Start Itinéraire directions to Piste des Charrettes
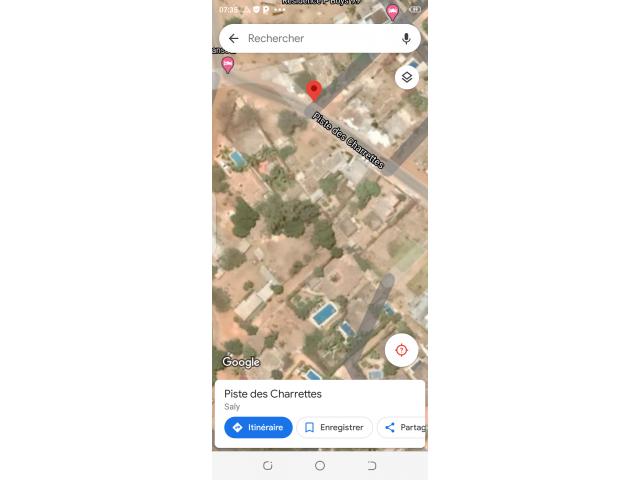640x480 pixels. point(258,427)
